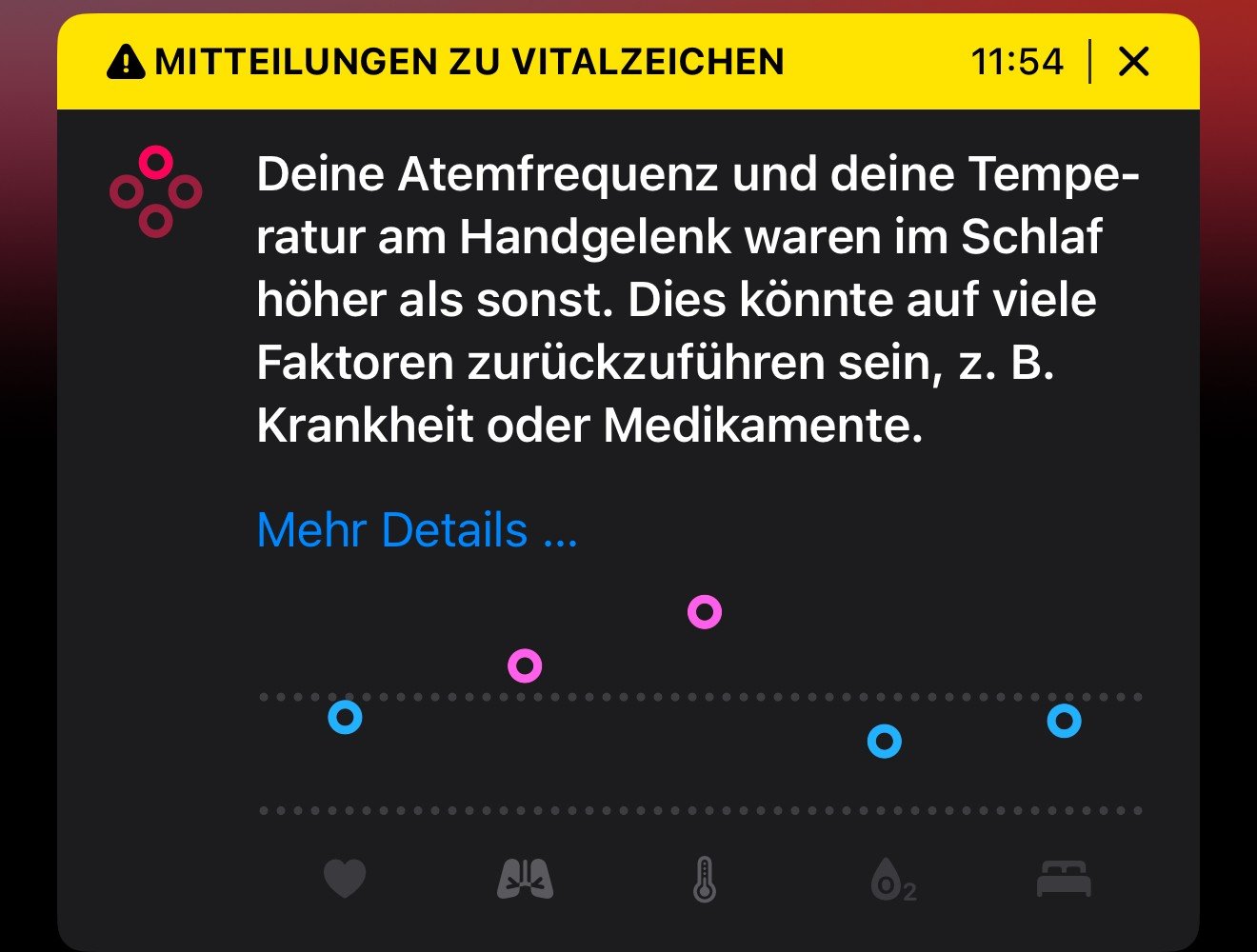
Task: Open the Mehr Details link
Action: (417, 530)
